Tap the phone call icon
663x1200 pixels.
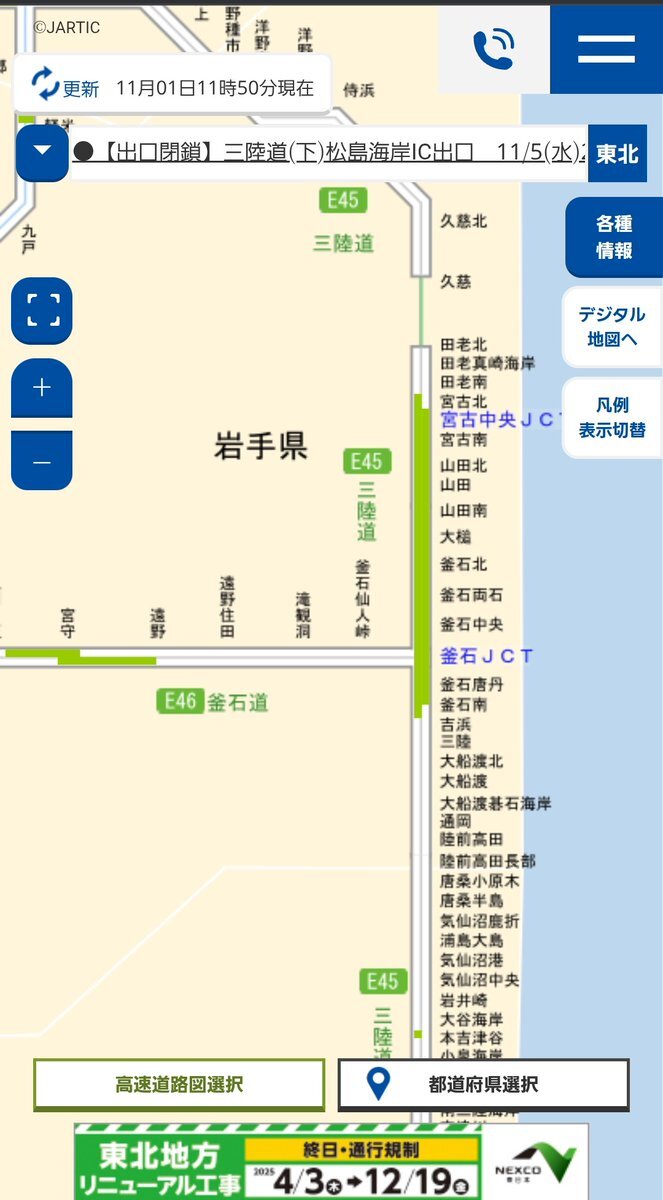[x=494, y=48]
